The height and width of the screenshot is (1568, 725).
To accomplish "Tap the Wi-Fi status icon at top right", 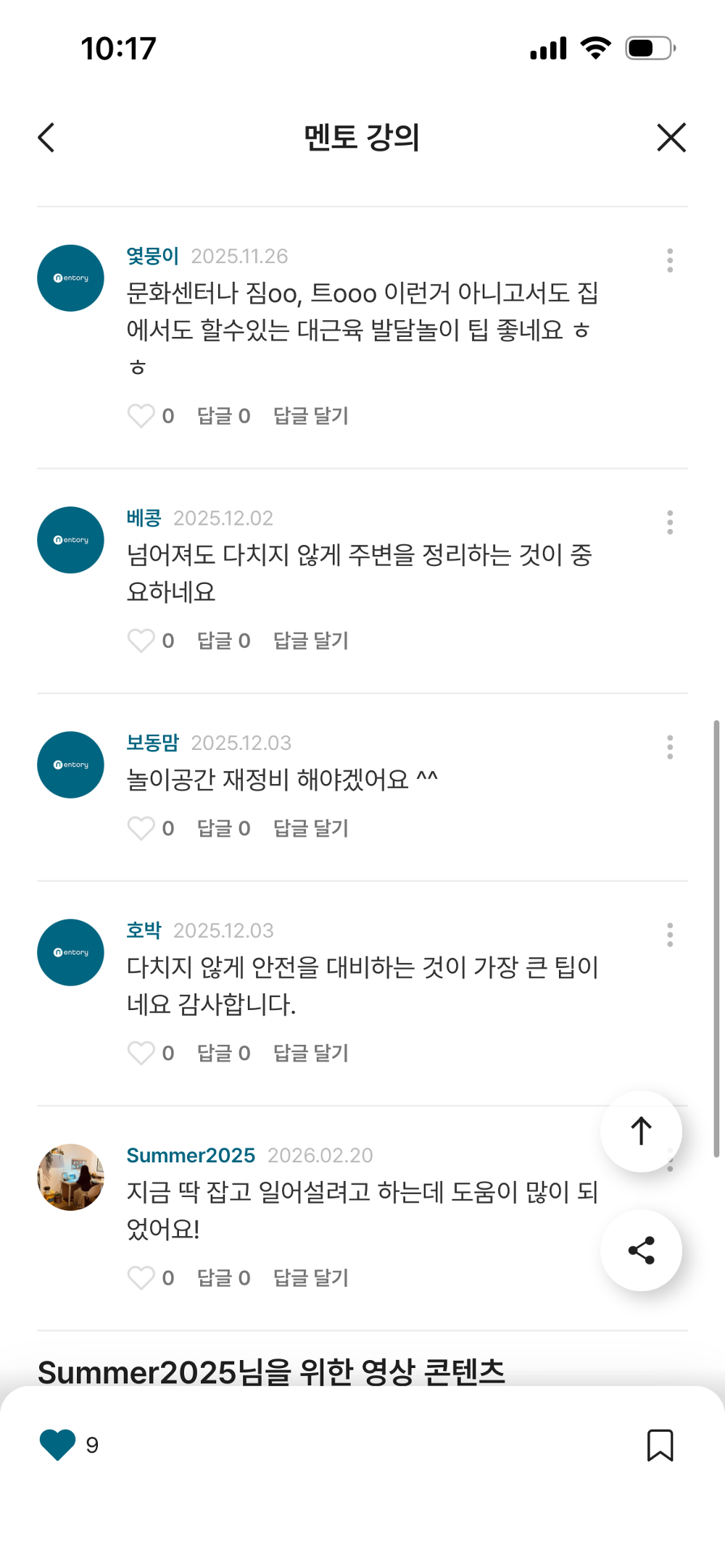I will 594,46.
